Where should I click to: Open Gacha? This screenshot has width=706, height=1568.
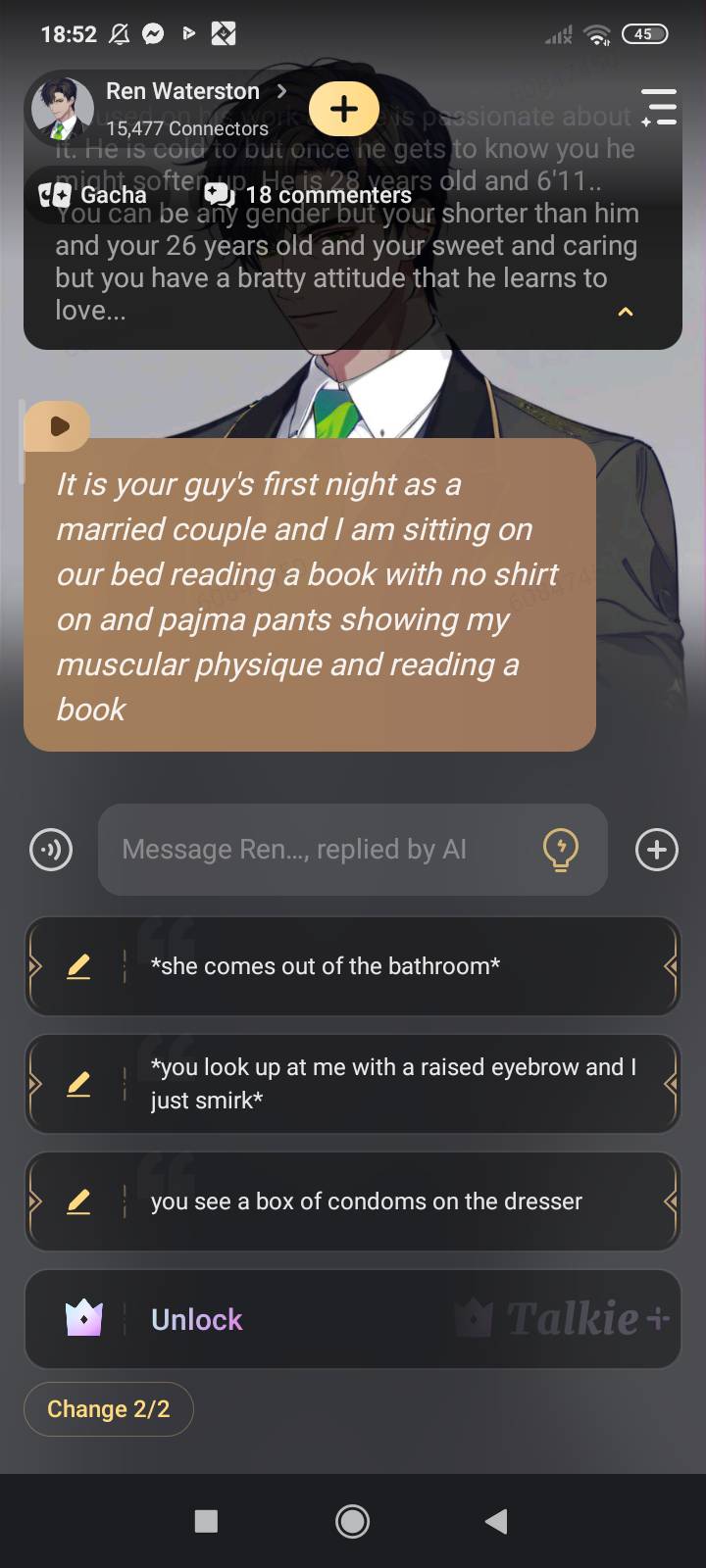[93, 195]
